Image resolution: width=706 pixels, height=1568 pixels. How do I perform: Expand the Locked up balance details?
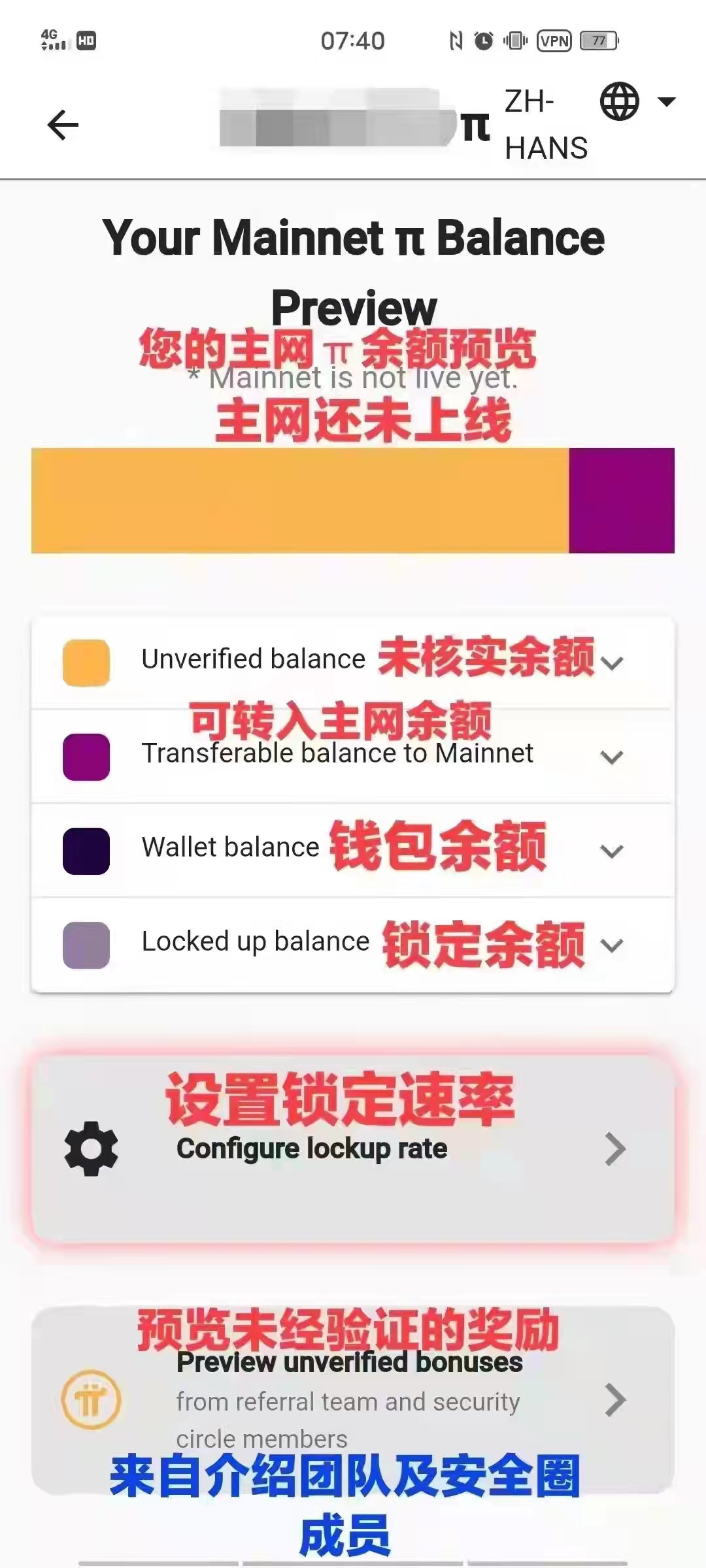click(611, 944)
